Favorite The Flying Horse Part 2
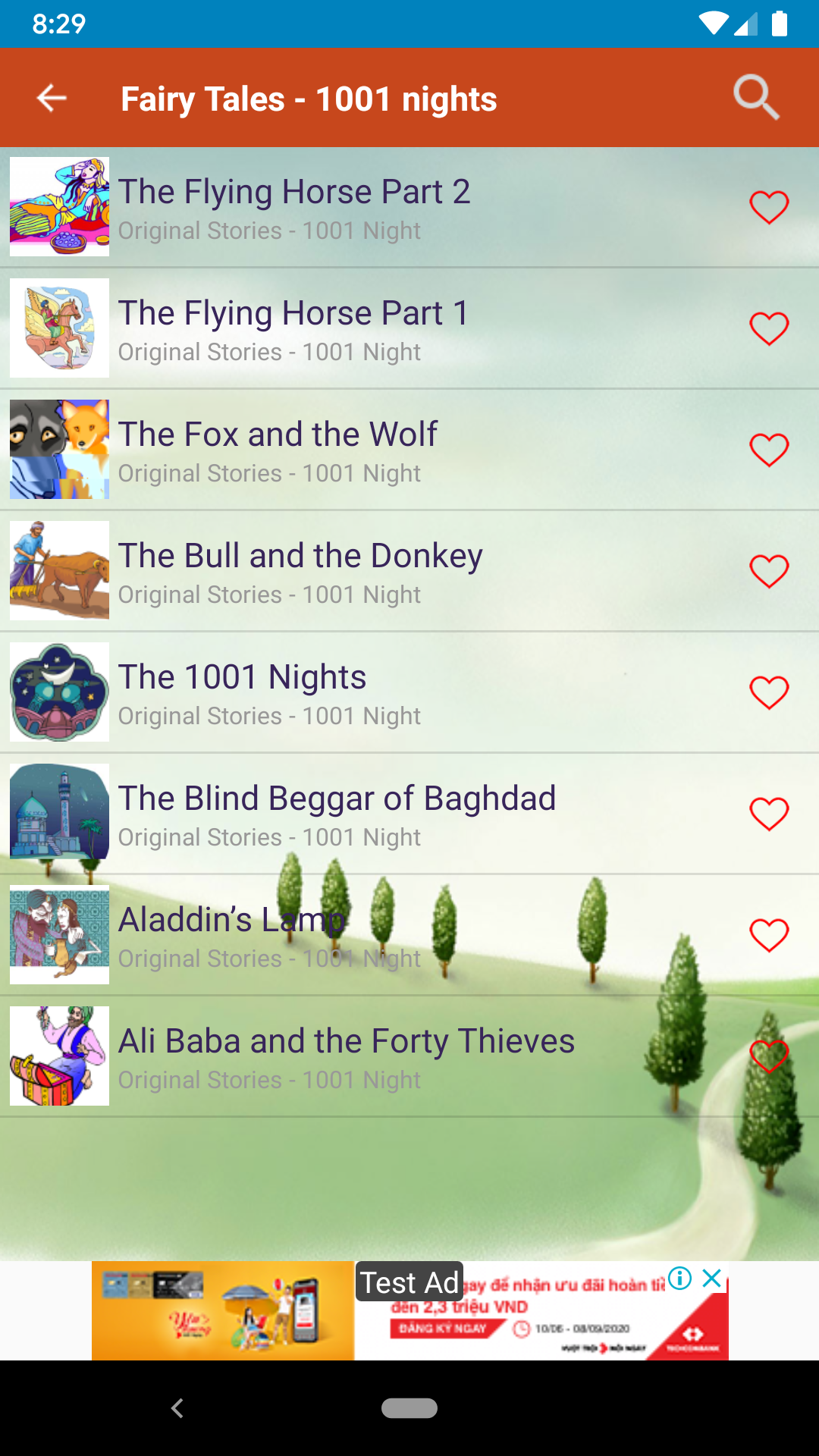819x1456 pixels. [769, 207]
